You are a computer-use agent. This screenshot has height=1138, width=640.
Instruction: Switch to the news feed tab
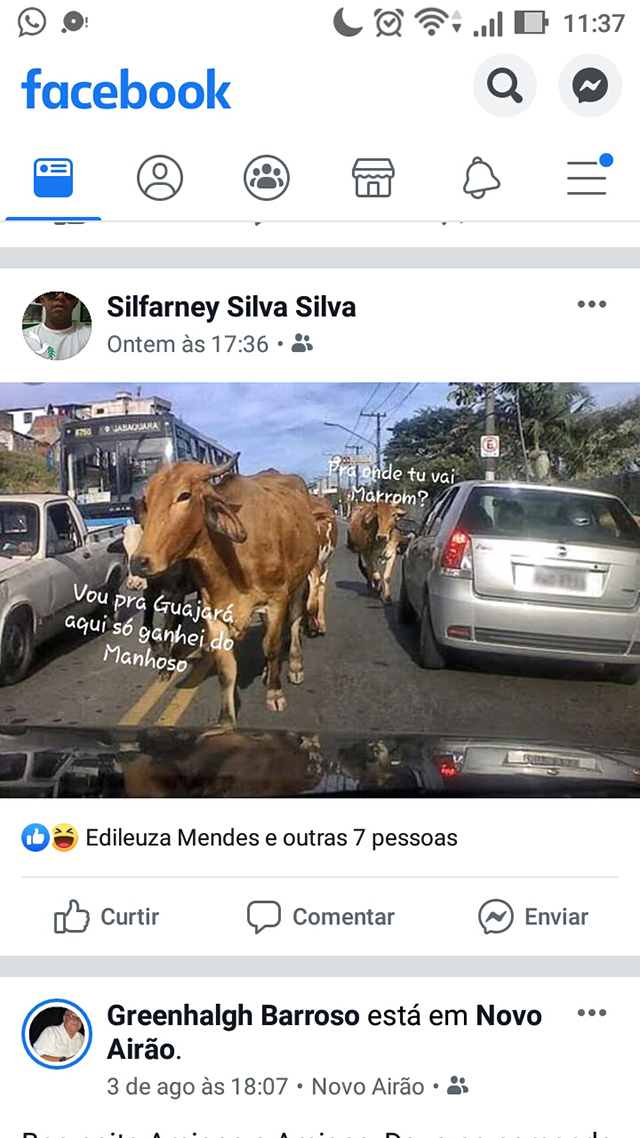(x=53, y=178)
